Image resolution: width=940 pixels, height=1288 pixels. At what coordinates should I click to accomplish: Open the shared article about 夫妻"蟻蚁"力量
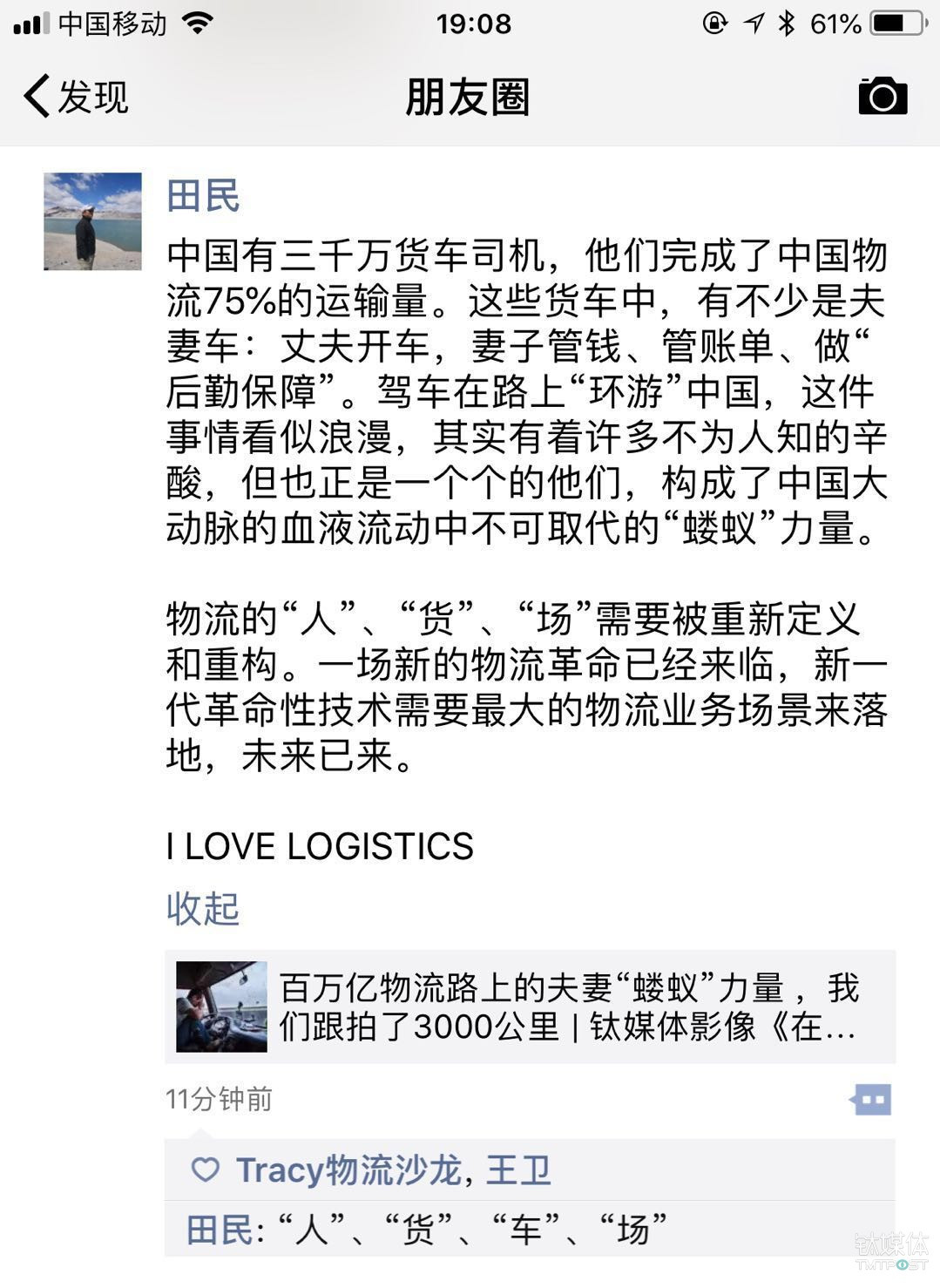point(530,1007)
